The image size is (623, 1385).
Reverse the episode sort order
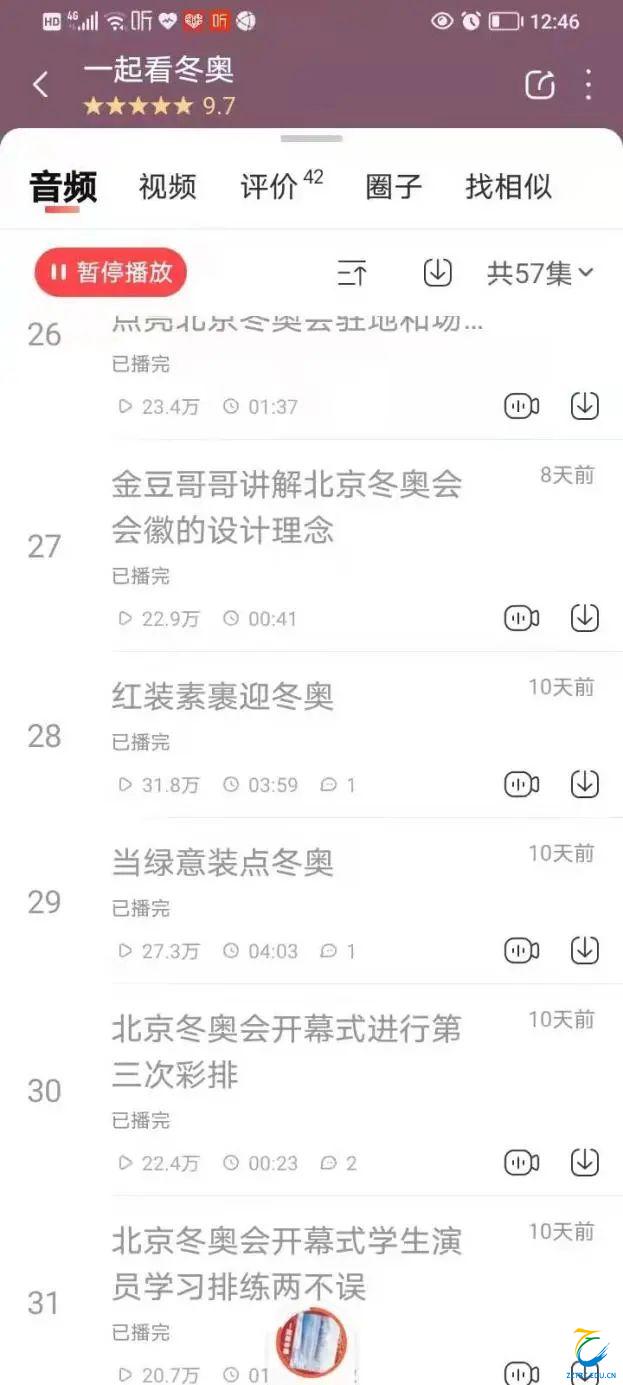tap(352, 273)
